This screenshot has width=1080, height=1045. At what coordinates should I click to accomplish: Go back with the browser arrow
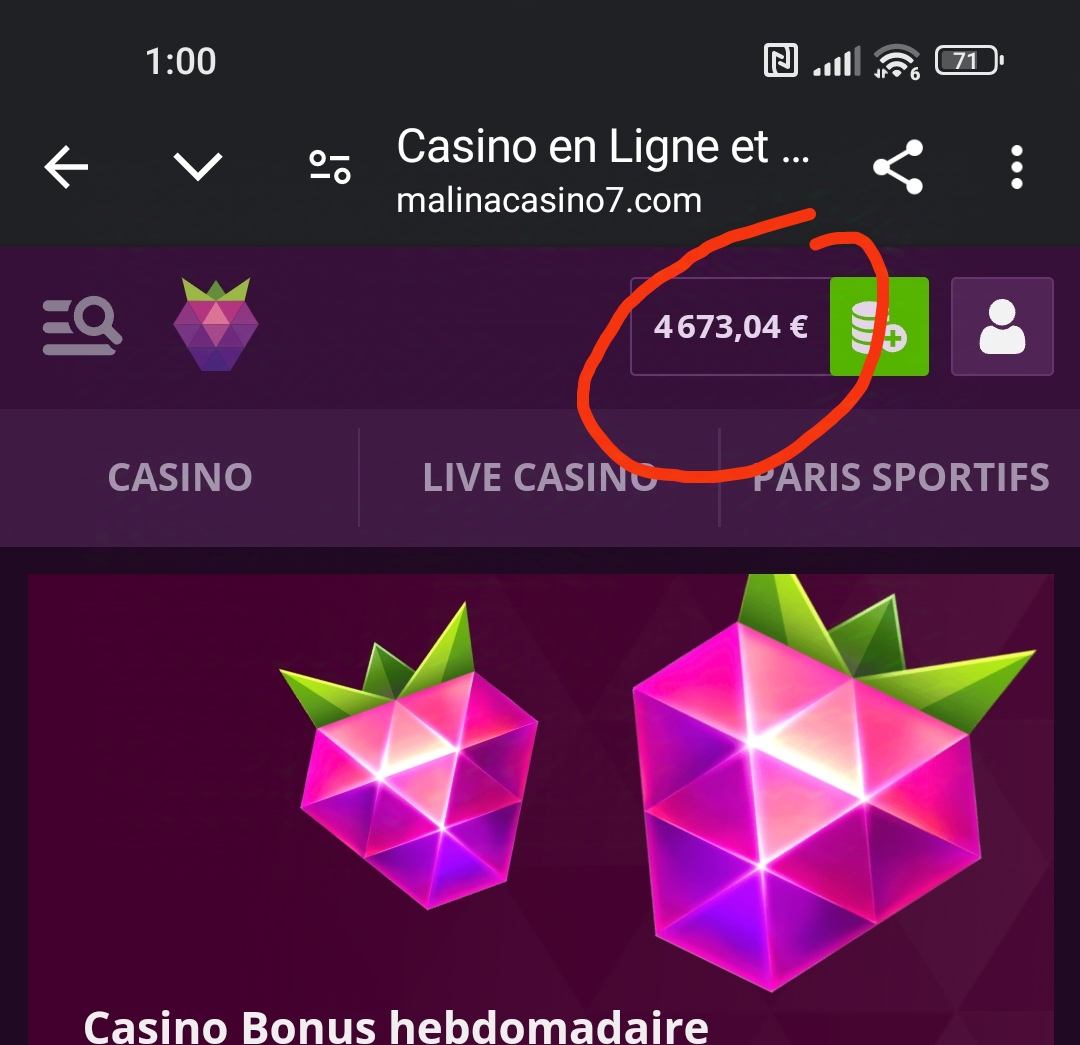coord(67,168)
